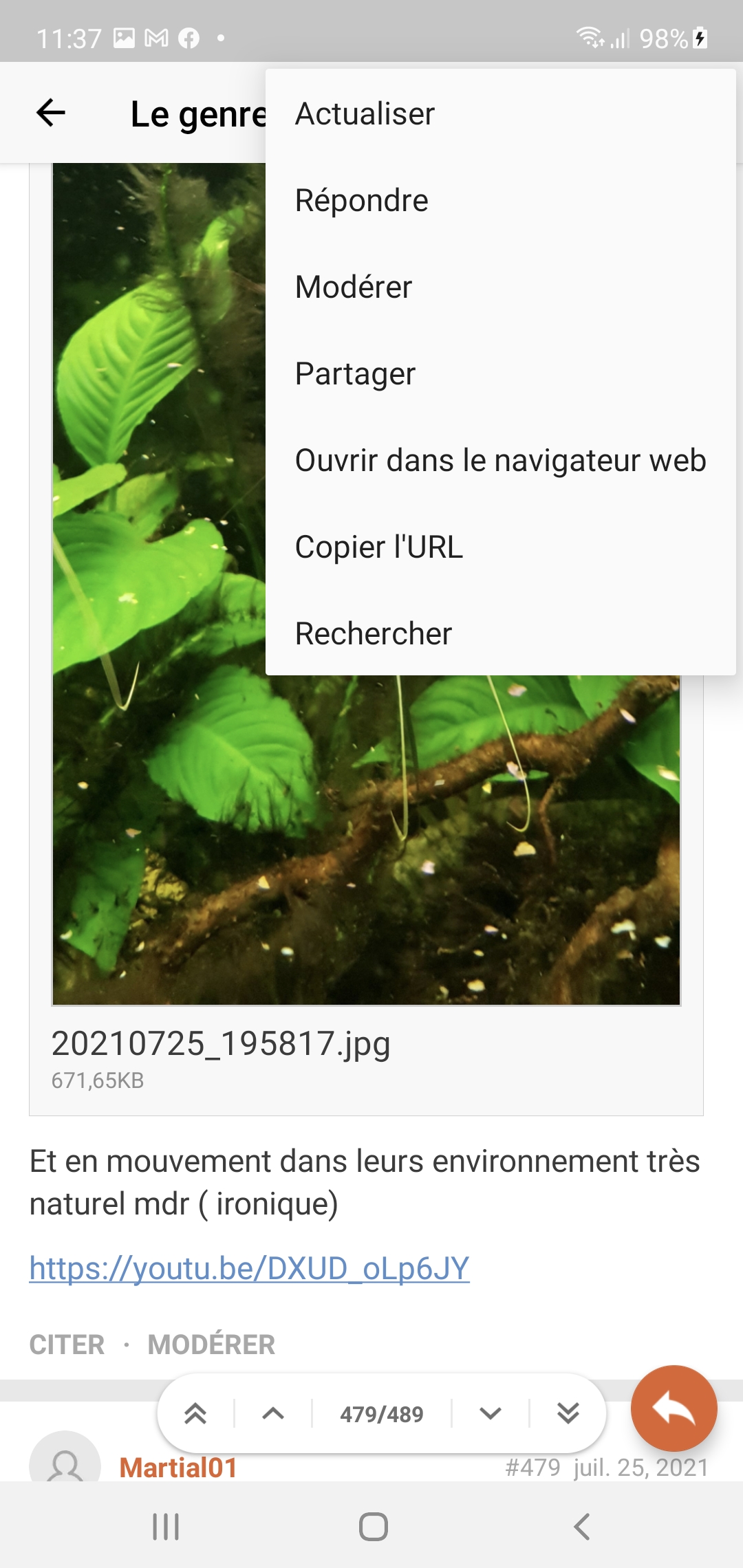Select Rechercher from the menu
The image size is (743, 1568).
coord(373,634)
